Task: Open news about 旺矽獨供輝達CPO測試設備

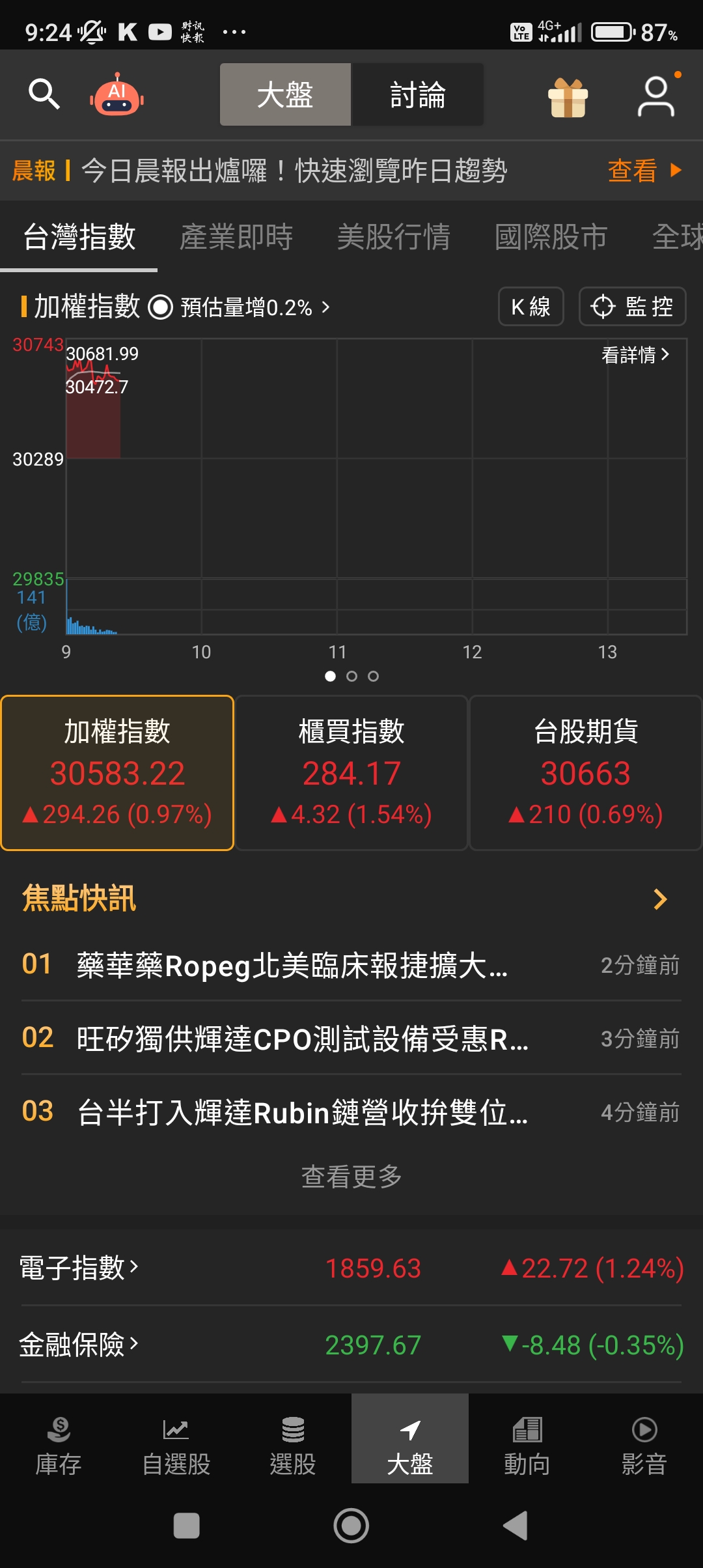Action: [303, 1039]
